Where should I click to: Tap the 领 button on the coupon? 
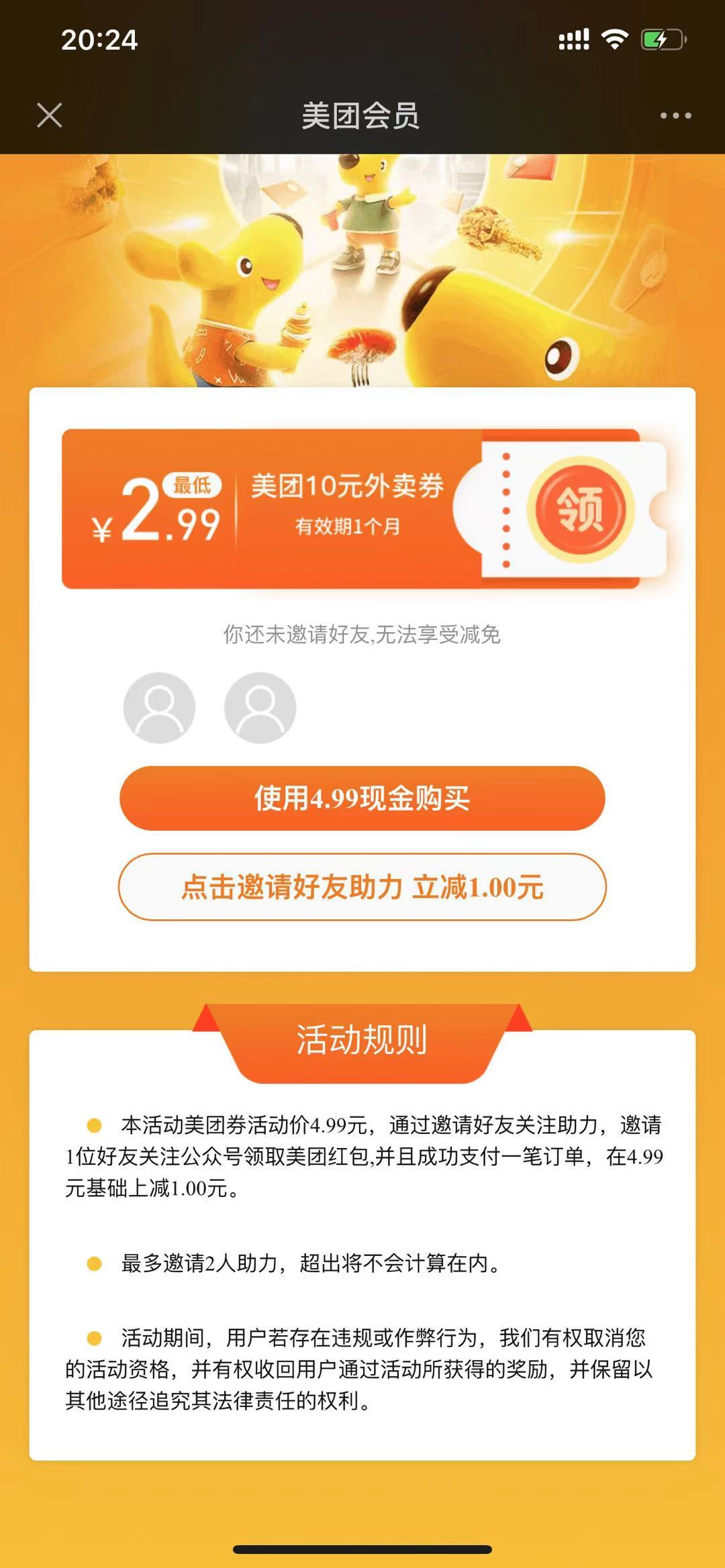tap(580, 509)
